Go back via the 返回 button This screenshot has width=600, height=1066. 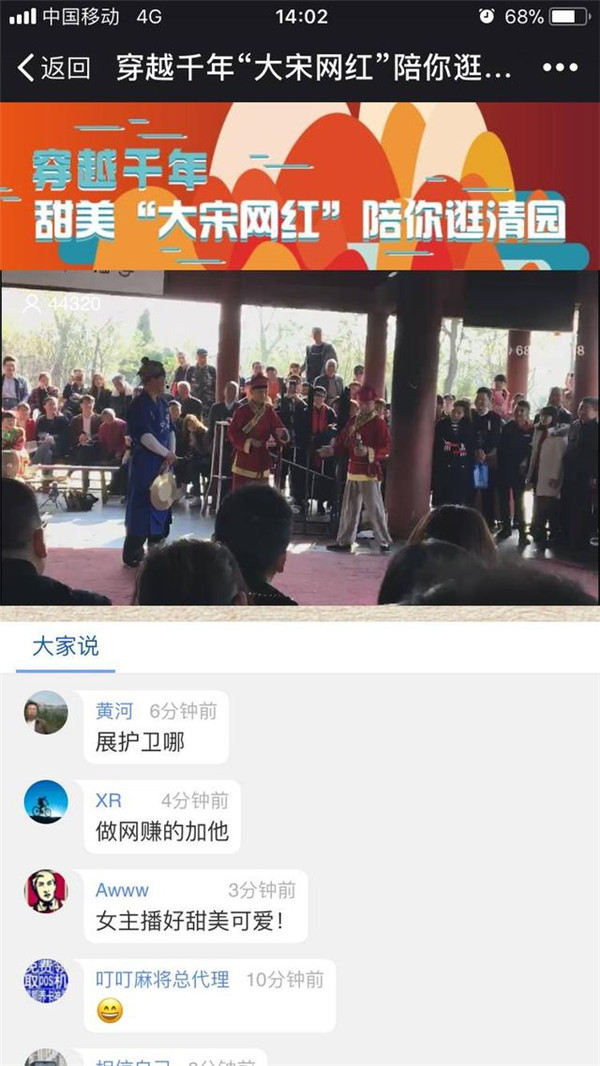click(x=54, y=68)
